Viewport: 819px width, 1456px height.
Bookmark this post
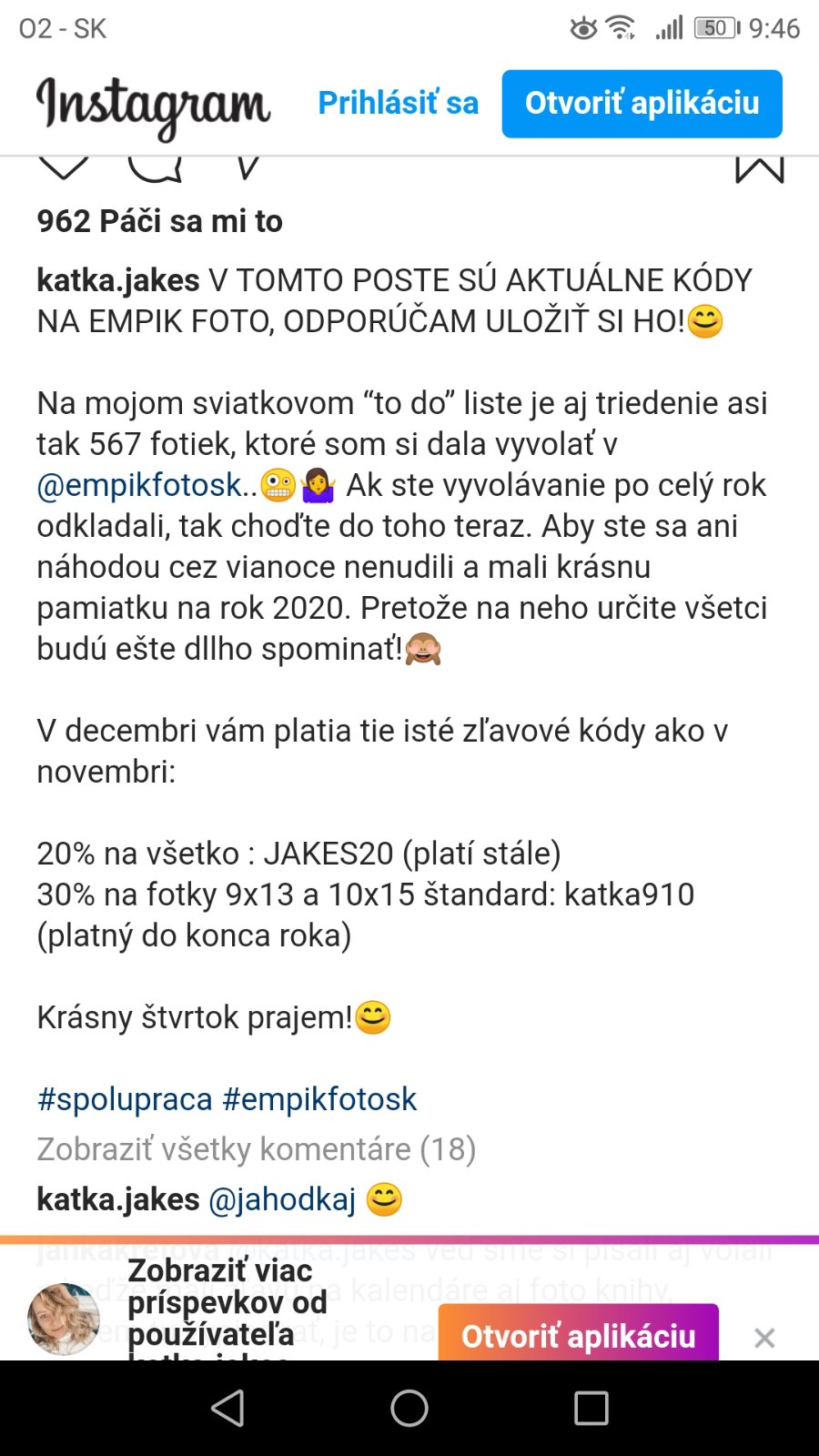pos(759,169)
